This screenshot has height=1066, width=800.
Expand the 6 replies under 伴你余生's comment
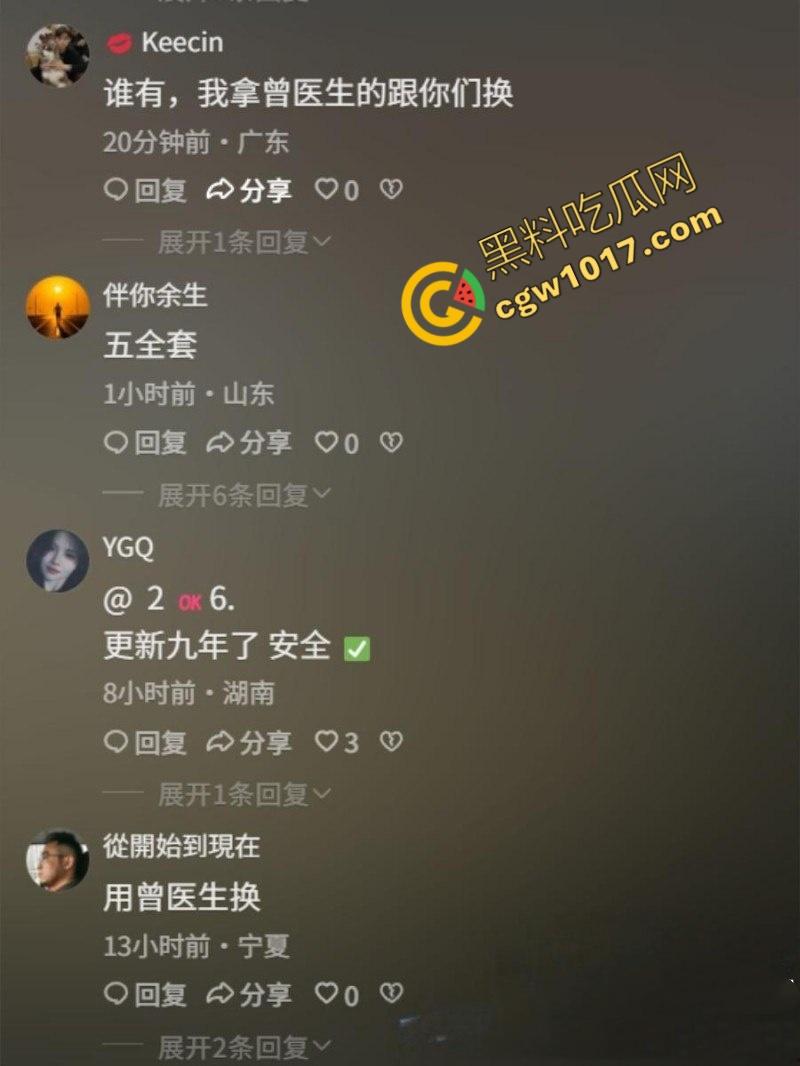tap(235, 494)
